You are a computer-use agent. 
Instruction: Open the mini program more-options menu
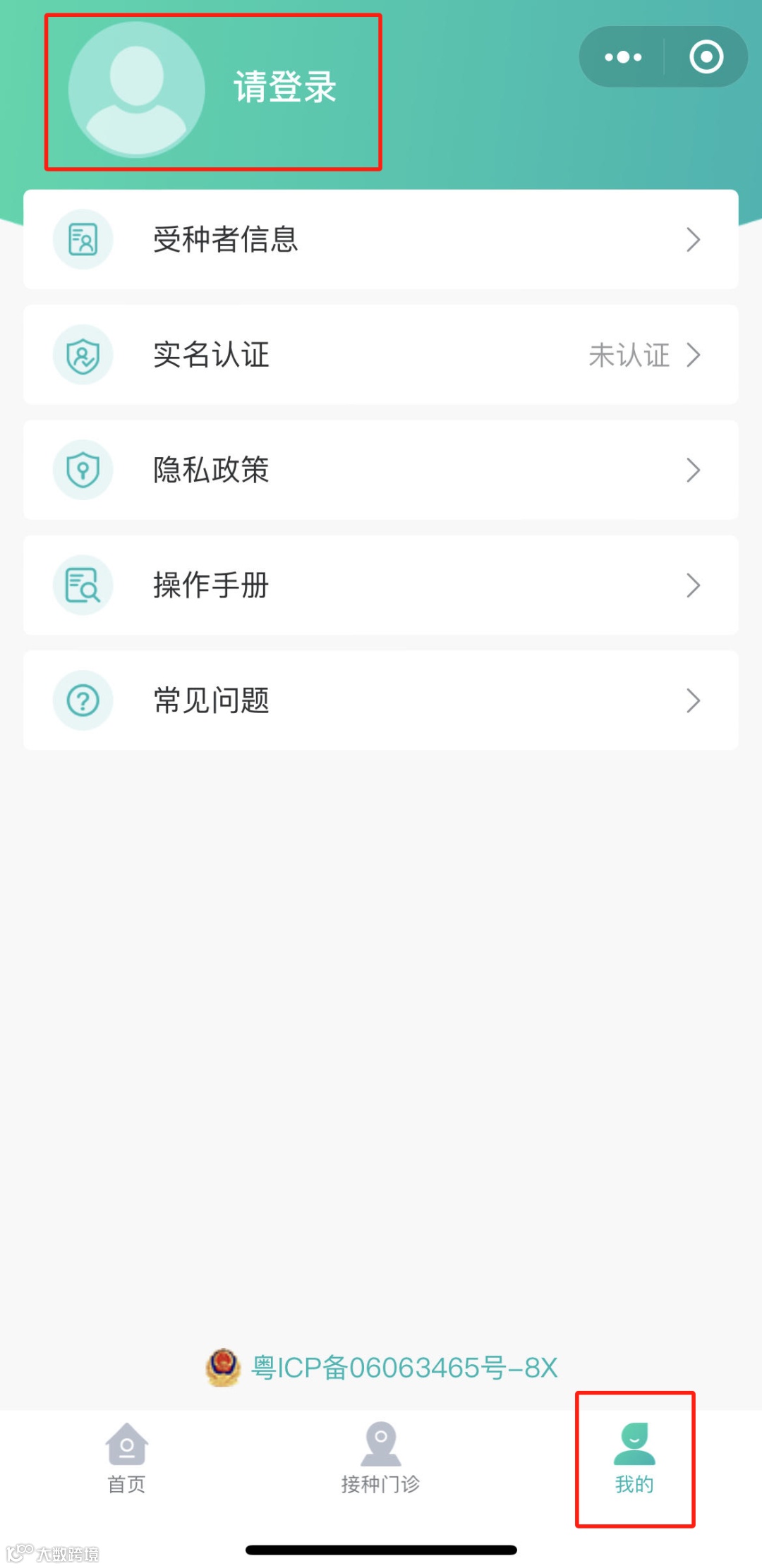[623, 57]
